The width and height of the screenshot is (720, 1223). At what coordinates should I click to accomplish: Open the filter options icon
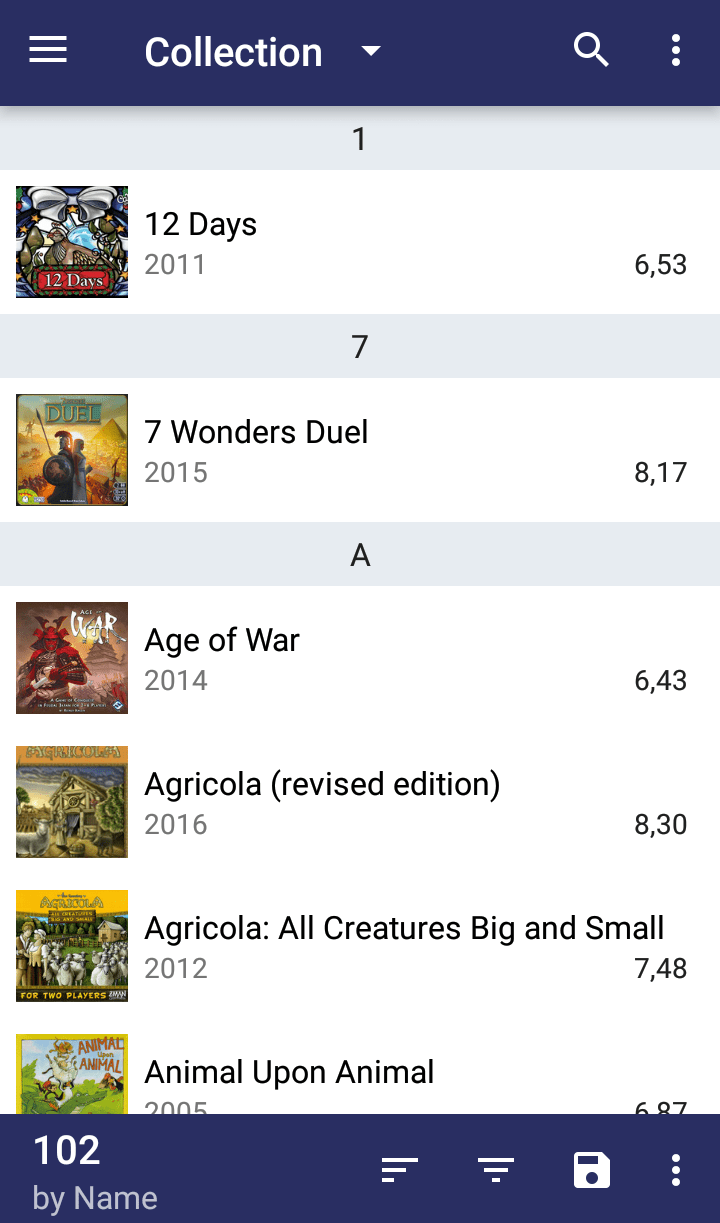(x=495, y=1169)
